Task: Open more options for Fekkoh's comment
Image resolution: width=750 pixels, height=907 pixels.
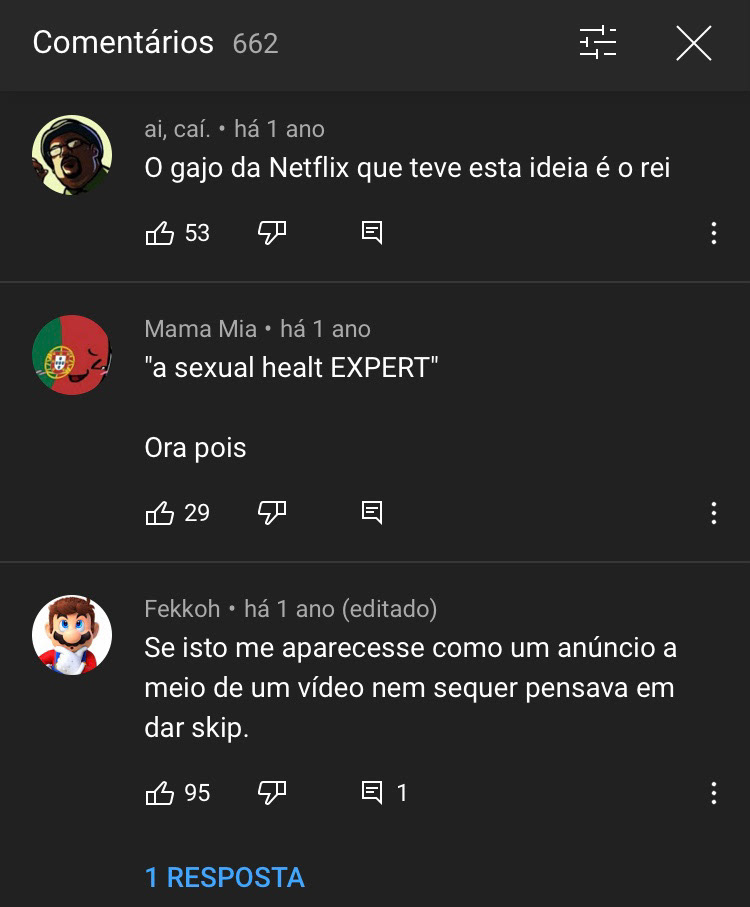Action: point(713,793)
